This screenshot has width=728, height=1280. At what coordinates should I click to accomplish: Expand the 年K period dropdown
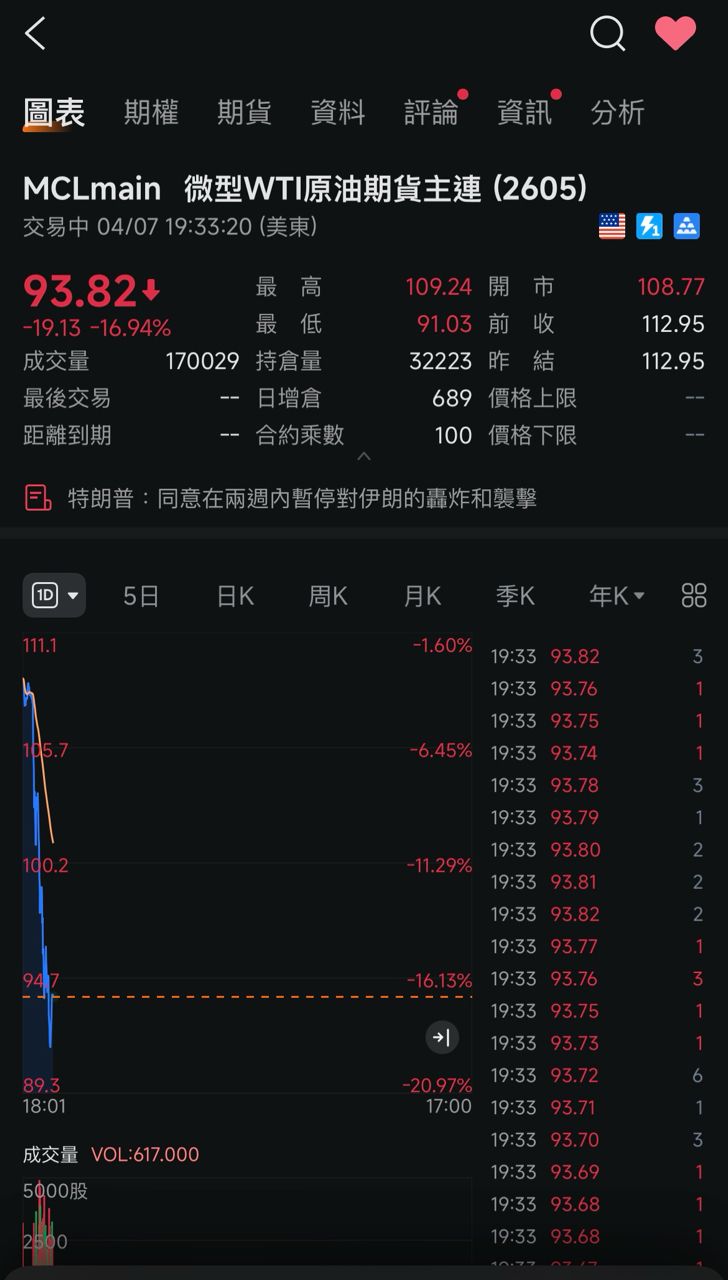(616, 597)
